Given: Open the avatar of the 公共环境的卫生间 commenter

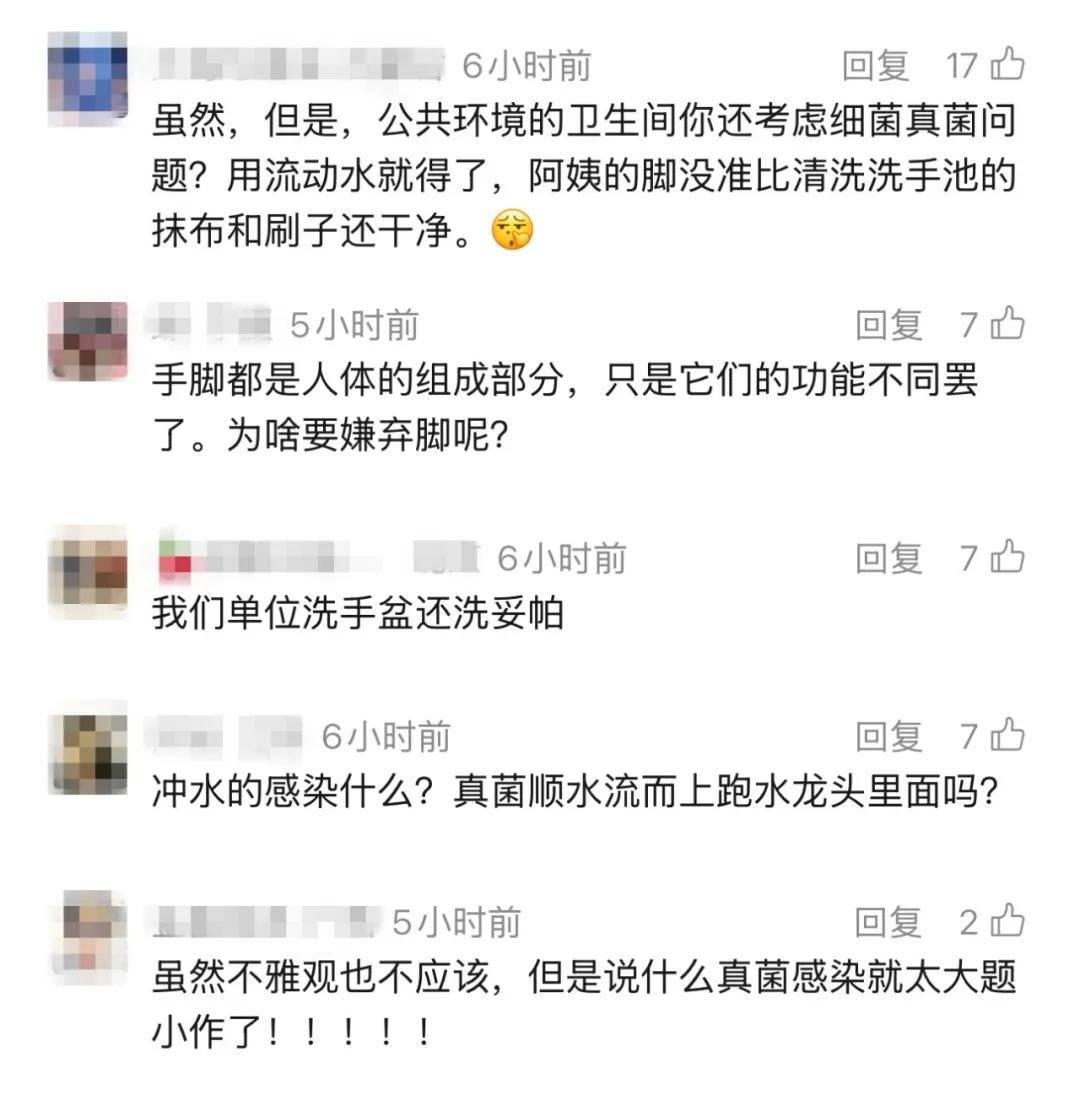Looking at the screenshot, I should click(88, 75).
